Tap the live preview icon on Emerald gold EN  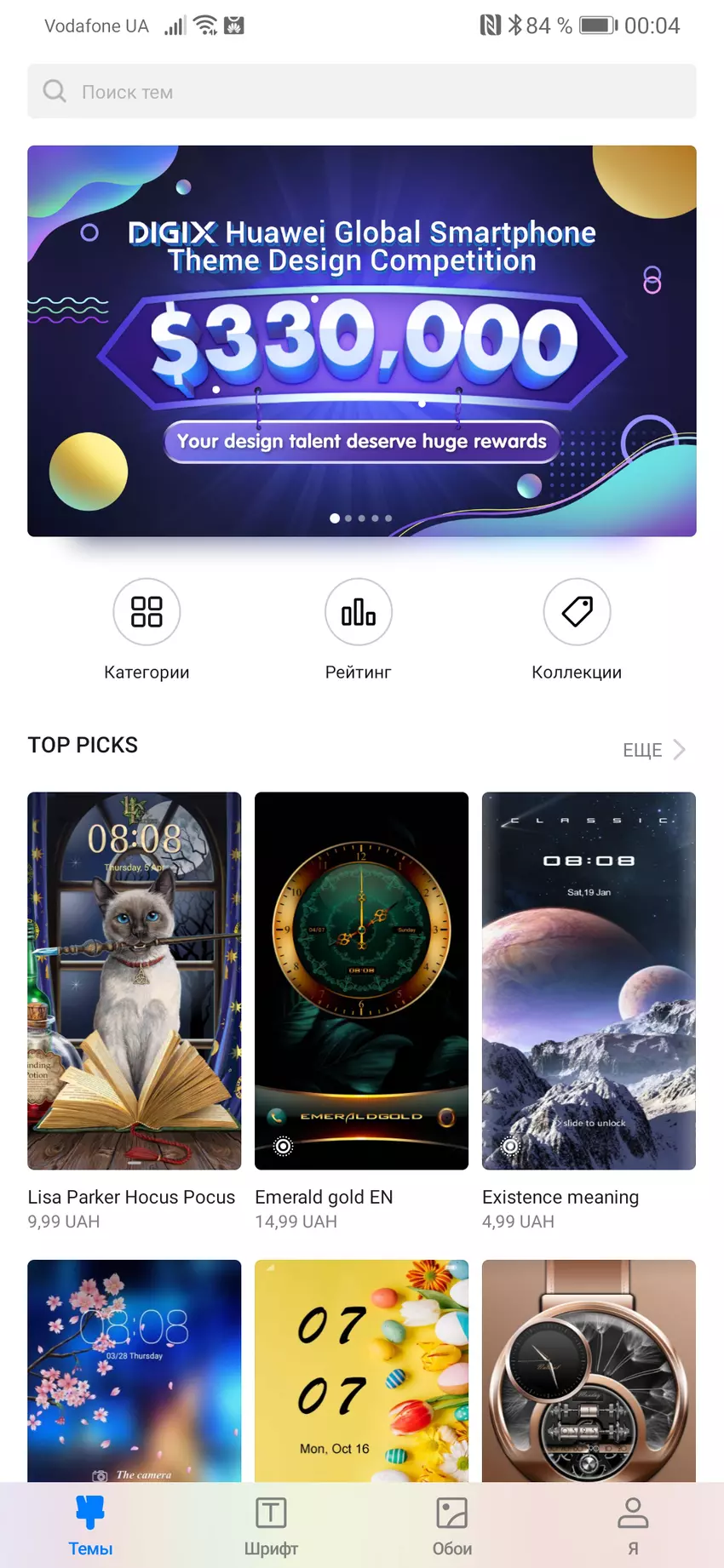tap(282, 1147)
